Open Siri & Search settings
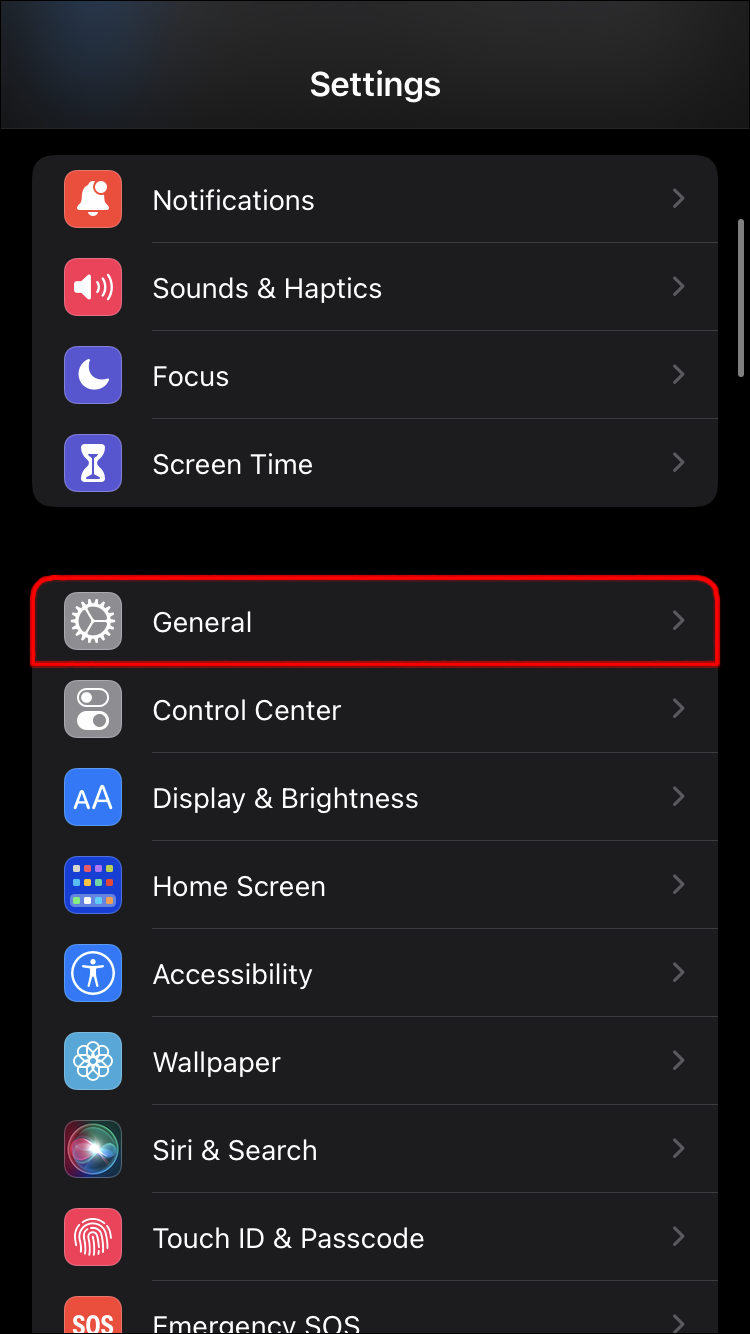 (x=375, y=1149)
